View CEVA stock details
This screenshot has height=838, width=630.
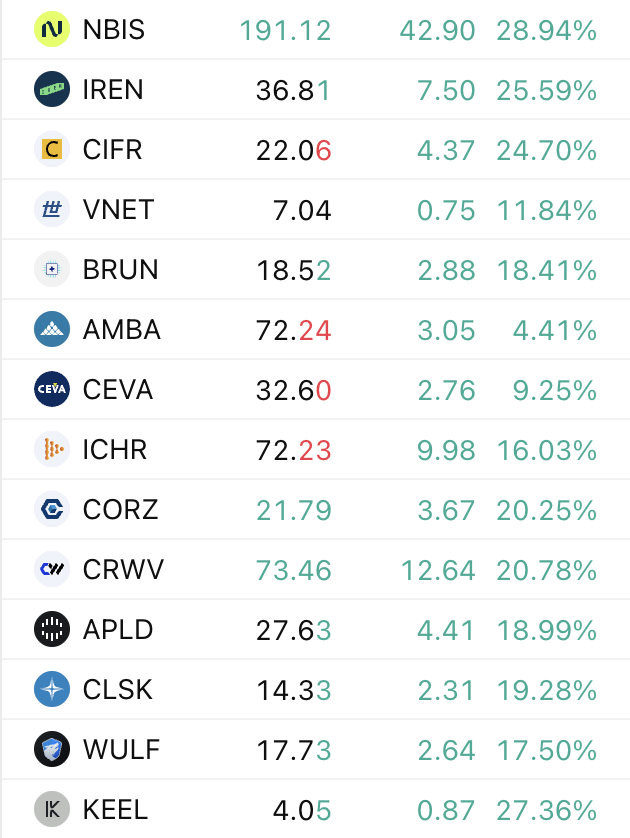[316, 389]
